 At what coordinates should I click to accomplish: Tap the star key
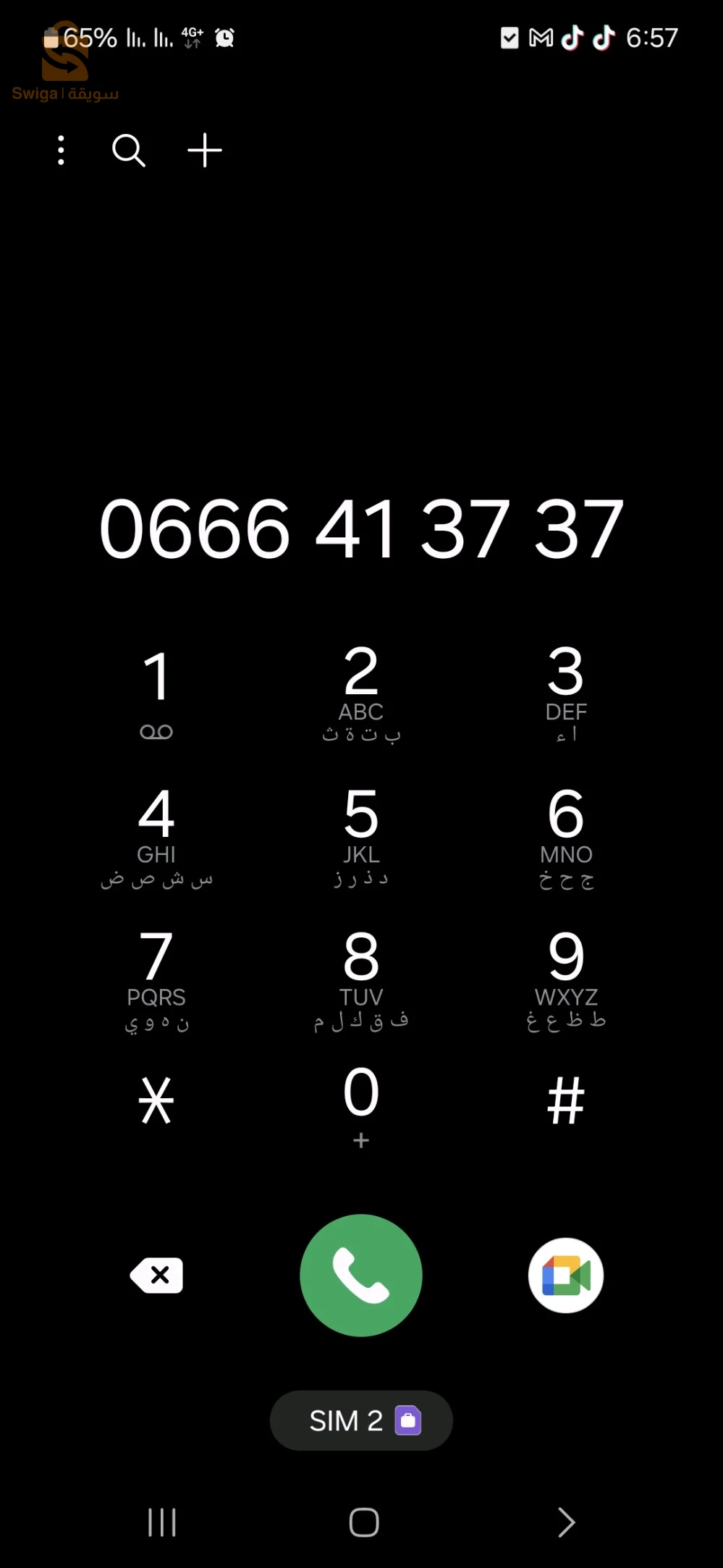click(156, 1100)
